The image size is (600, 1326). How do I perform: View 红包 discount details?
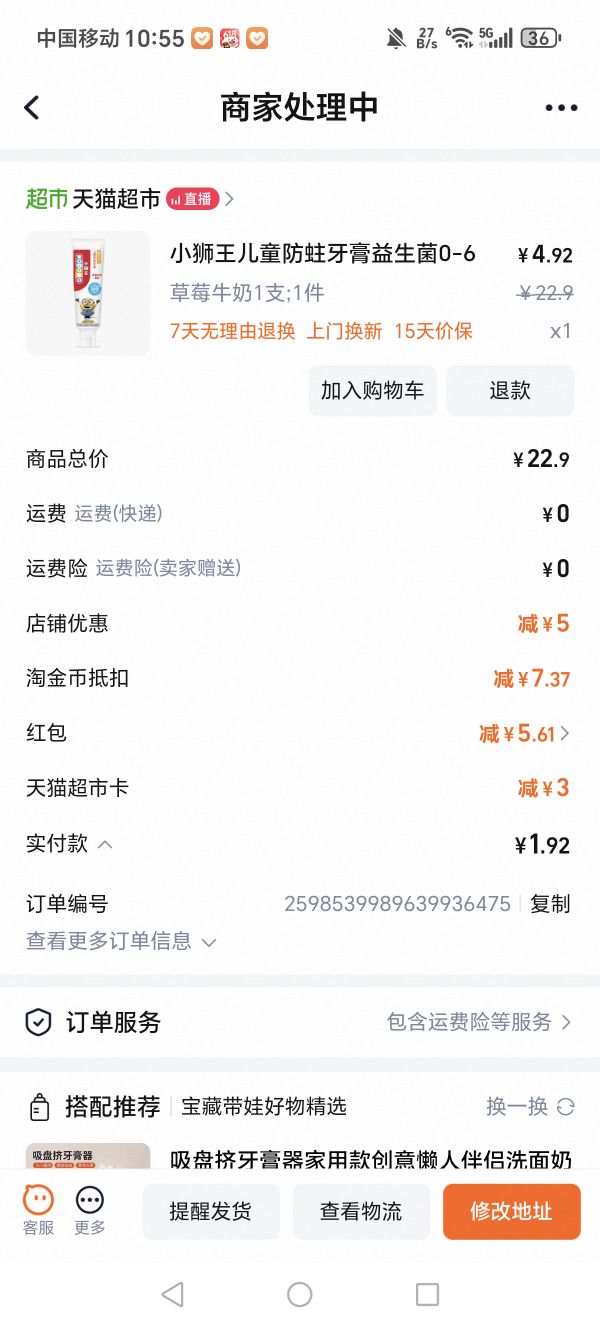[300, 733]
